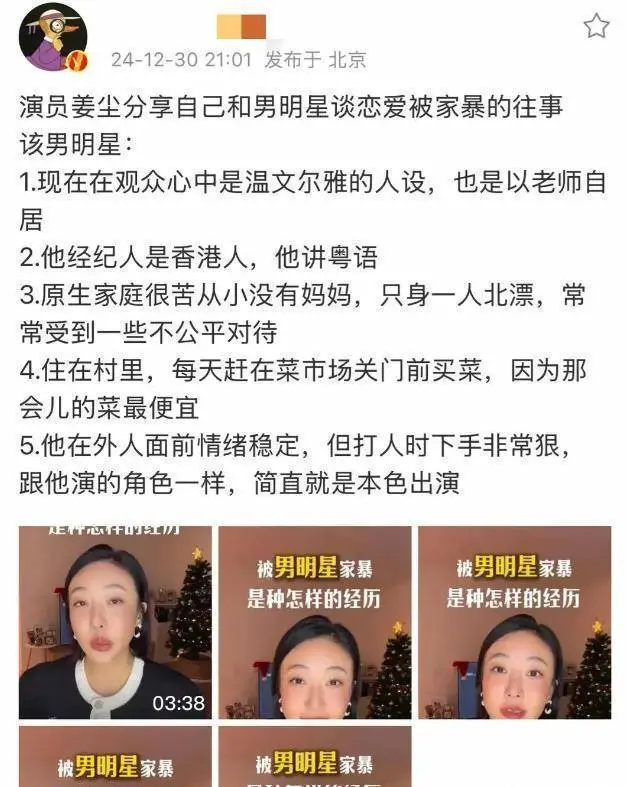Open the third image in top row

(x=514, y=622)
